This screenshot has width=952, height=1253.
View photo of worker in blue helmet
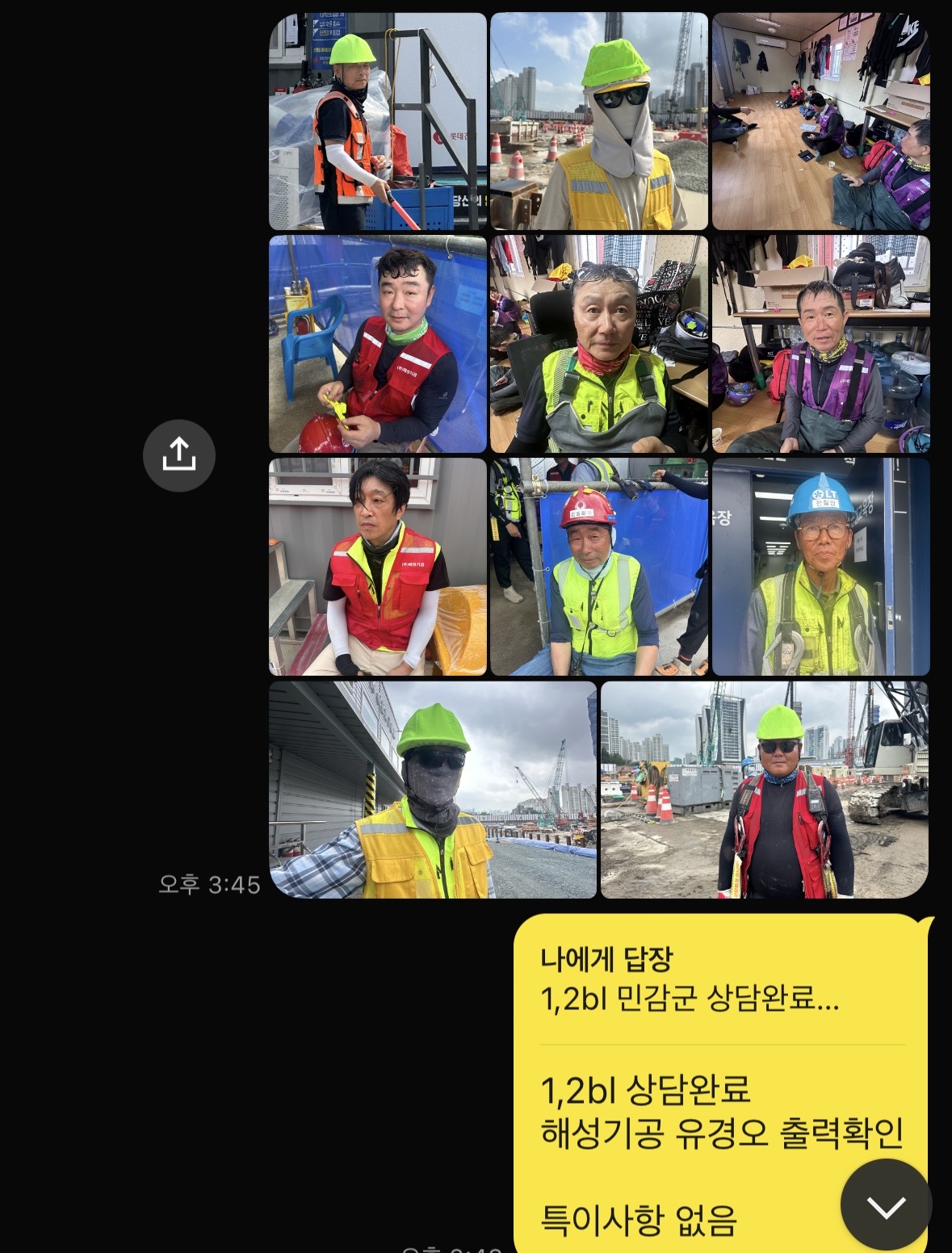click(820, 567)
